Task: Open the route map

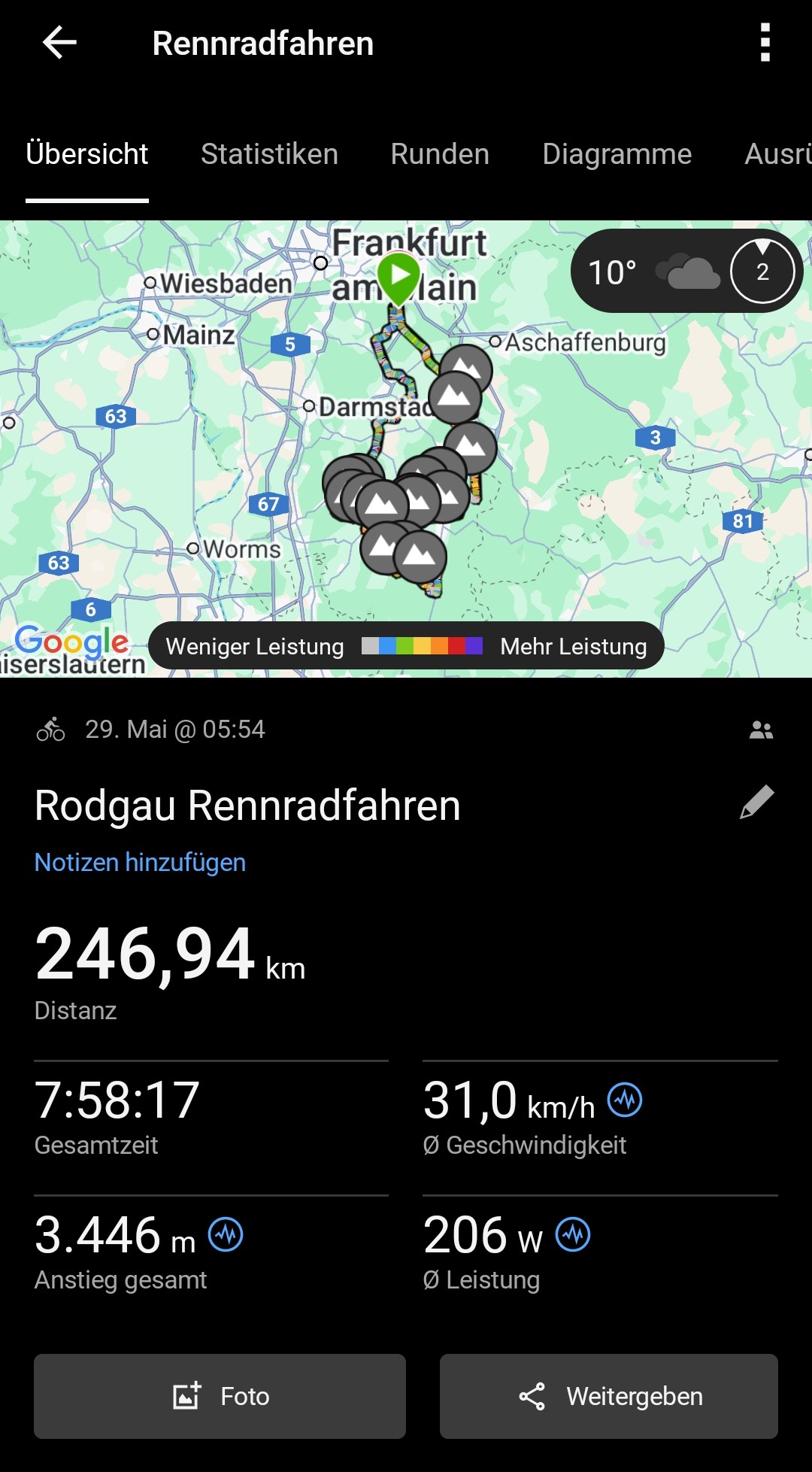Action: tap(226, 466)
